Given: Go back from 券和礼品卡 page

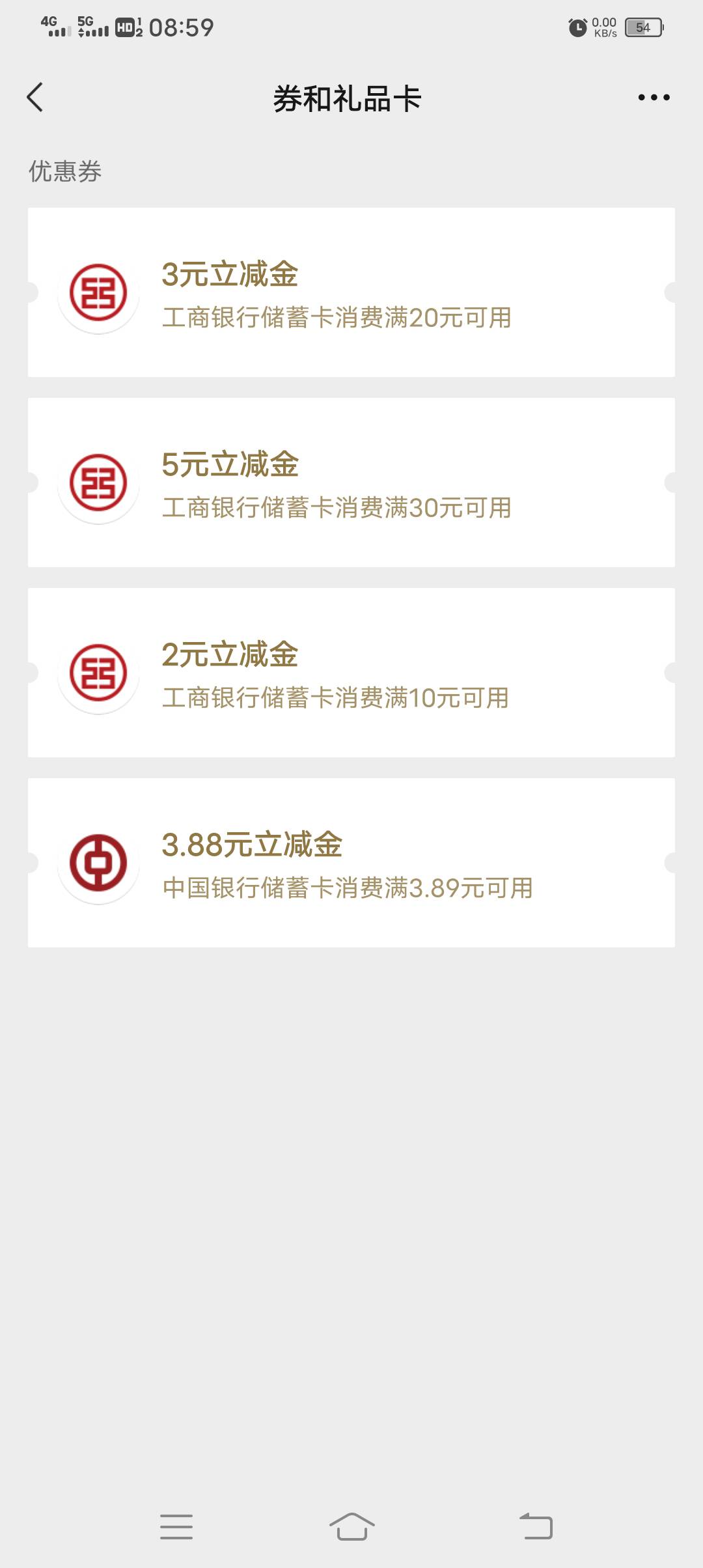Looking at the screenshot, I should 35,98.
